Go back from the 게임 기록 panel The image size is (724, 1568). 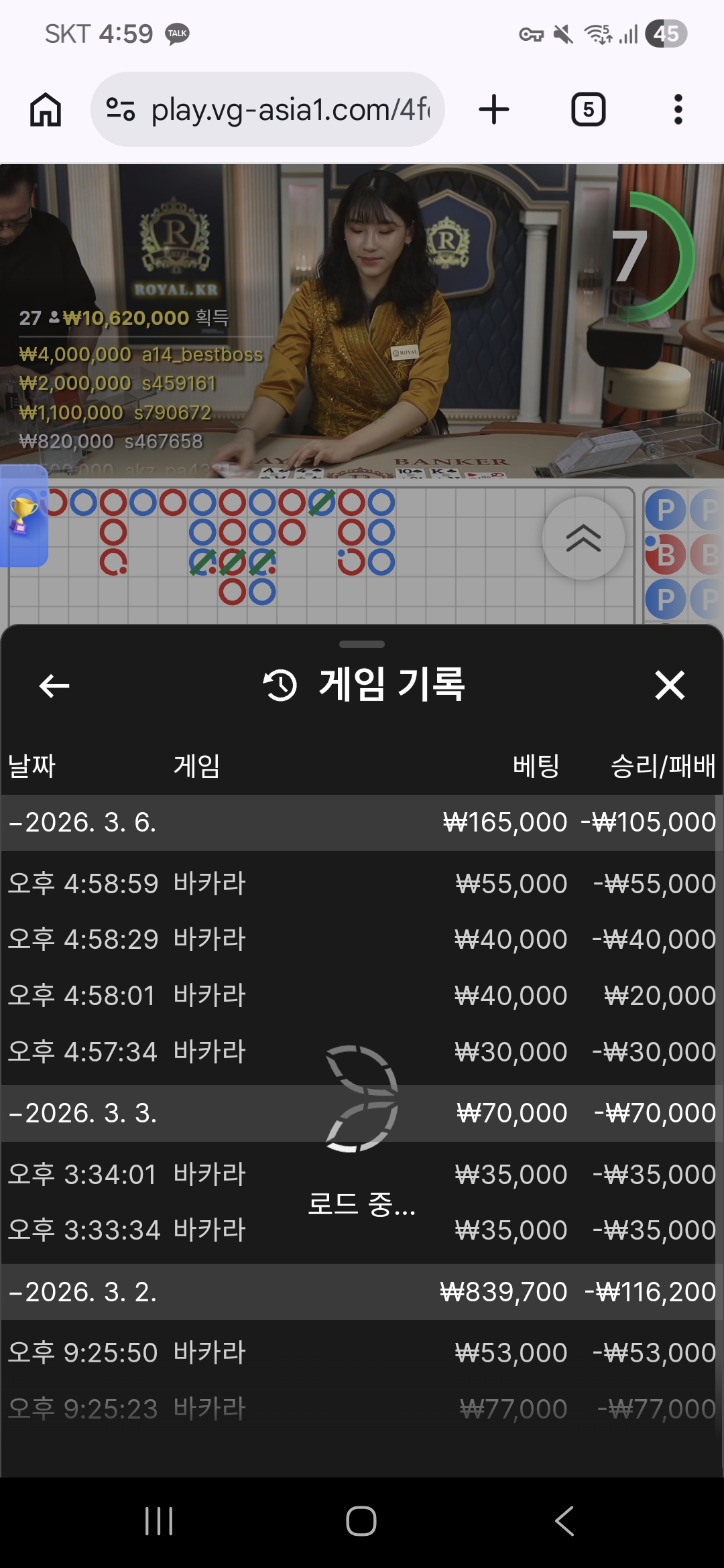click(x=54, y=685)
